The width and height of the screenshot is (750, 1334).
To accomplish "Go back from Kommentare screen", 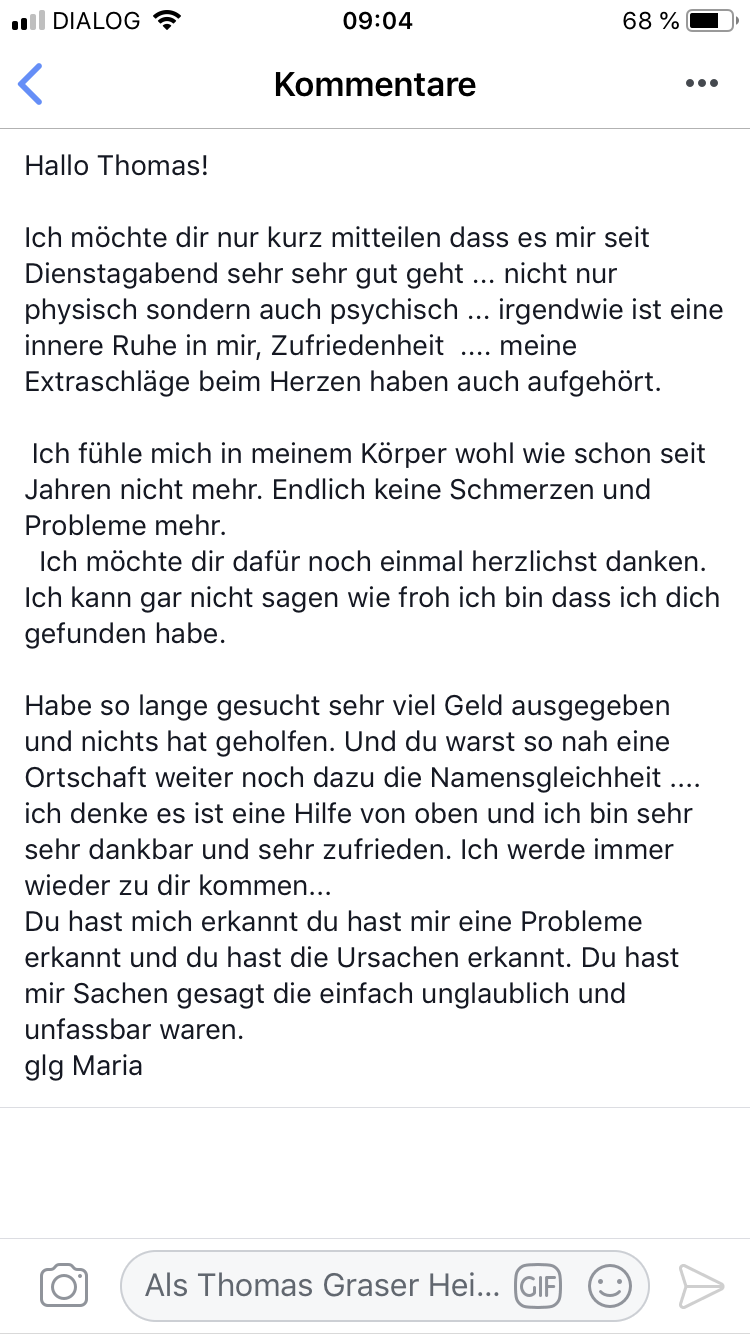I will pos(31,84).
